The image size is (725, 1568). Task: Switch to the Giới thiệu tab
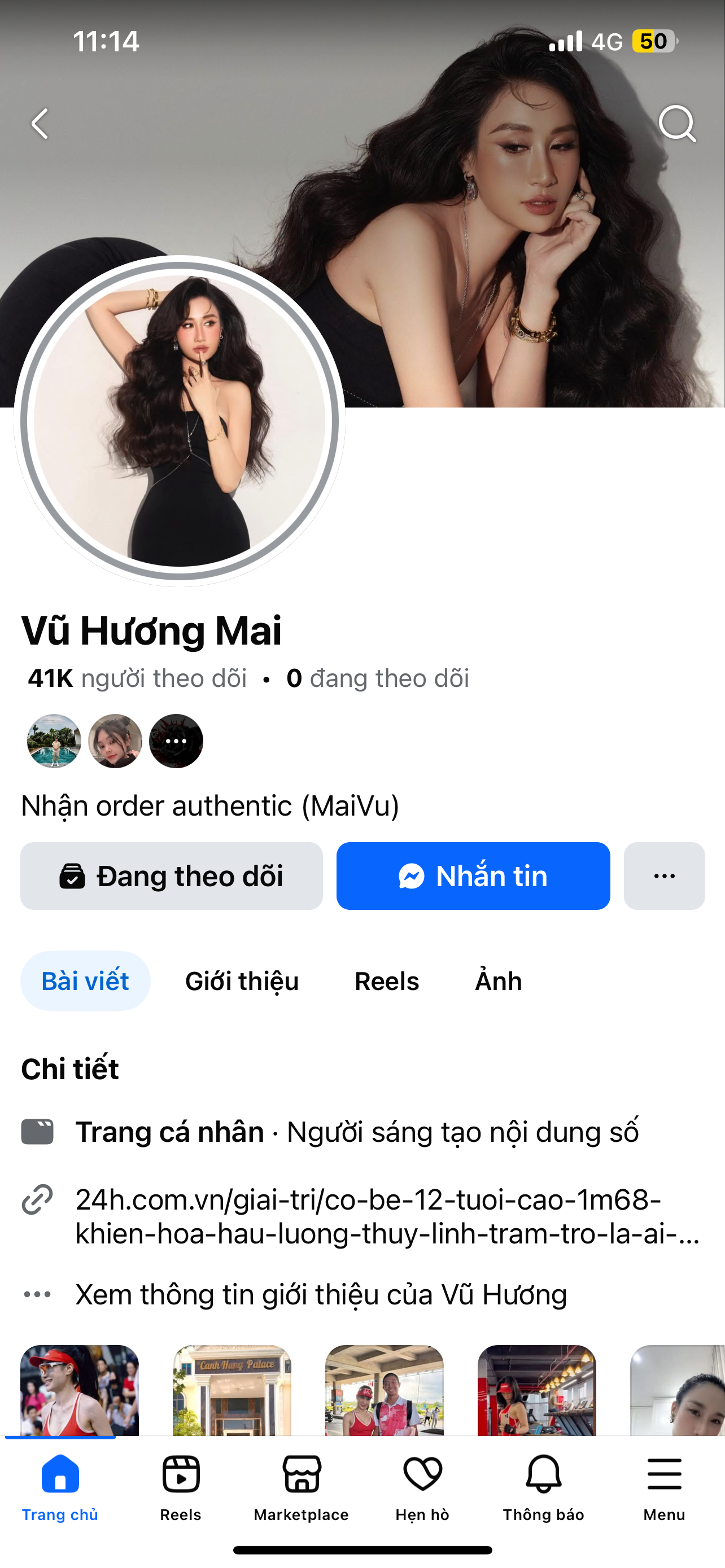click(x=242, y=981)
